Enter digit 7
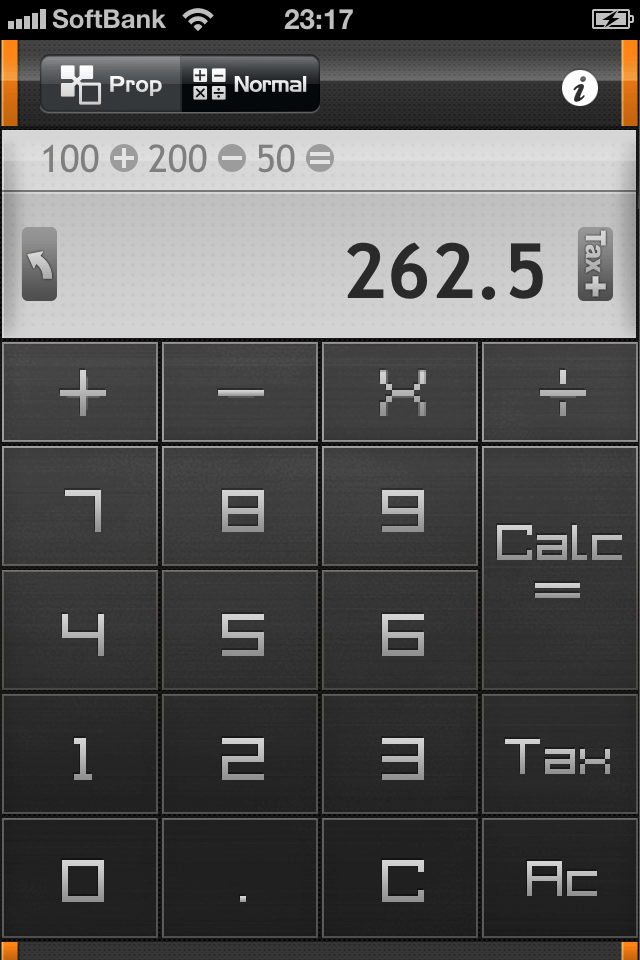 point(81,506)
